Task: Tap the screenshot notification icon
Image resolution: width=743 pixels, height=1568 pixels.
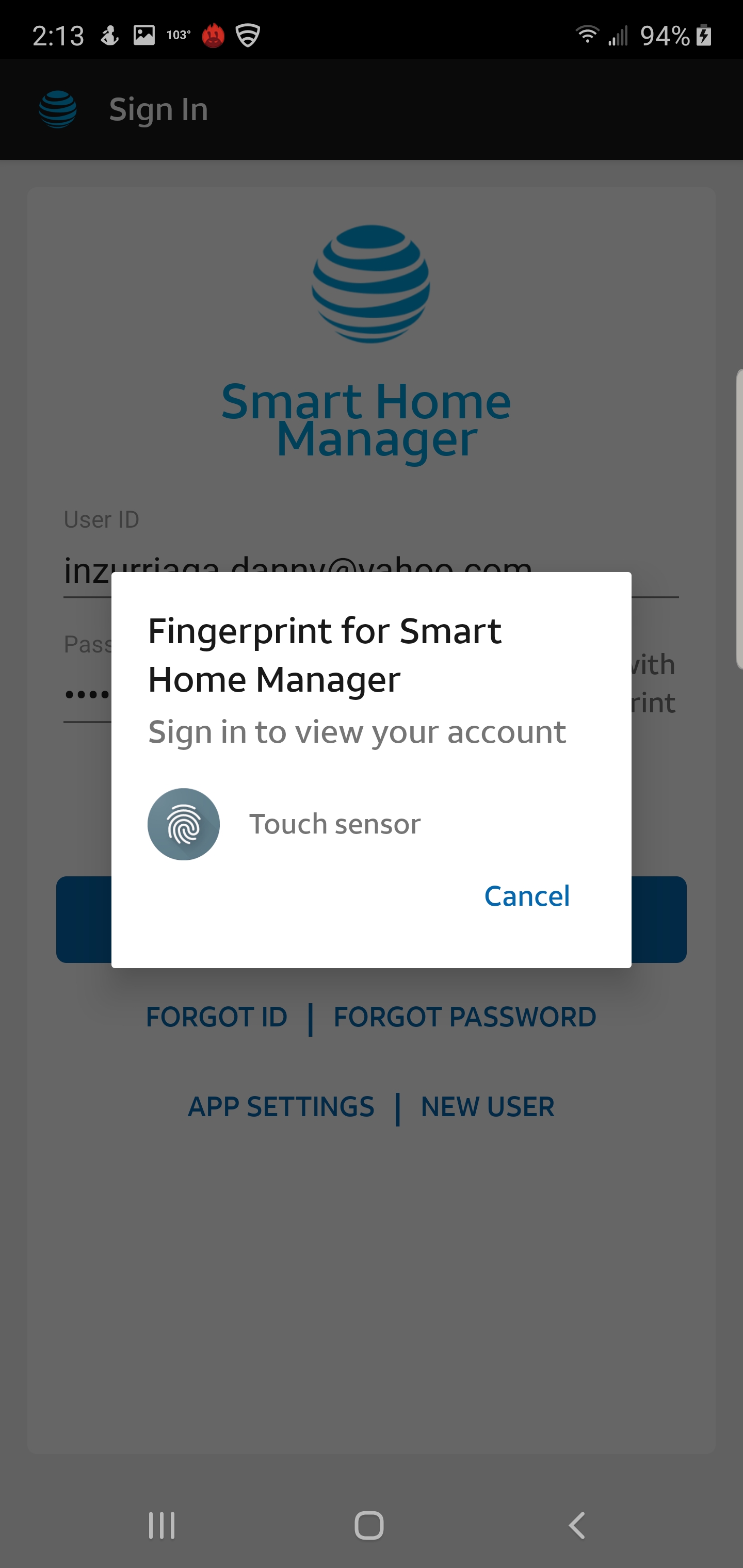Action: 144,35
